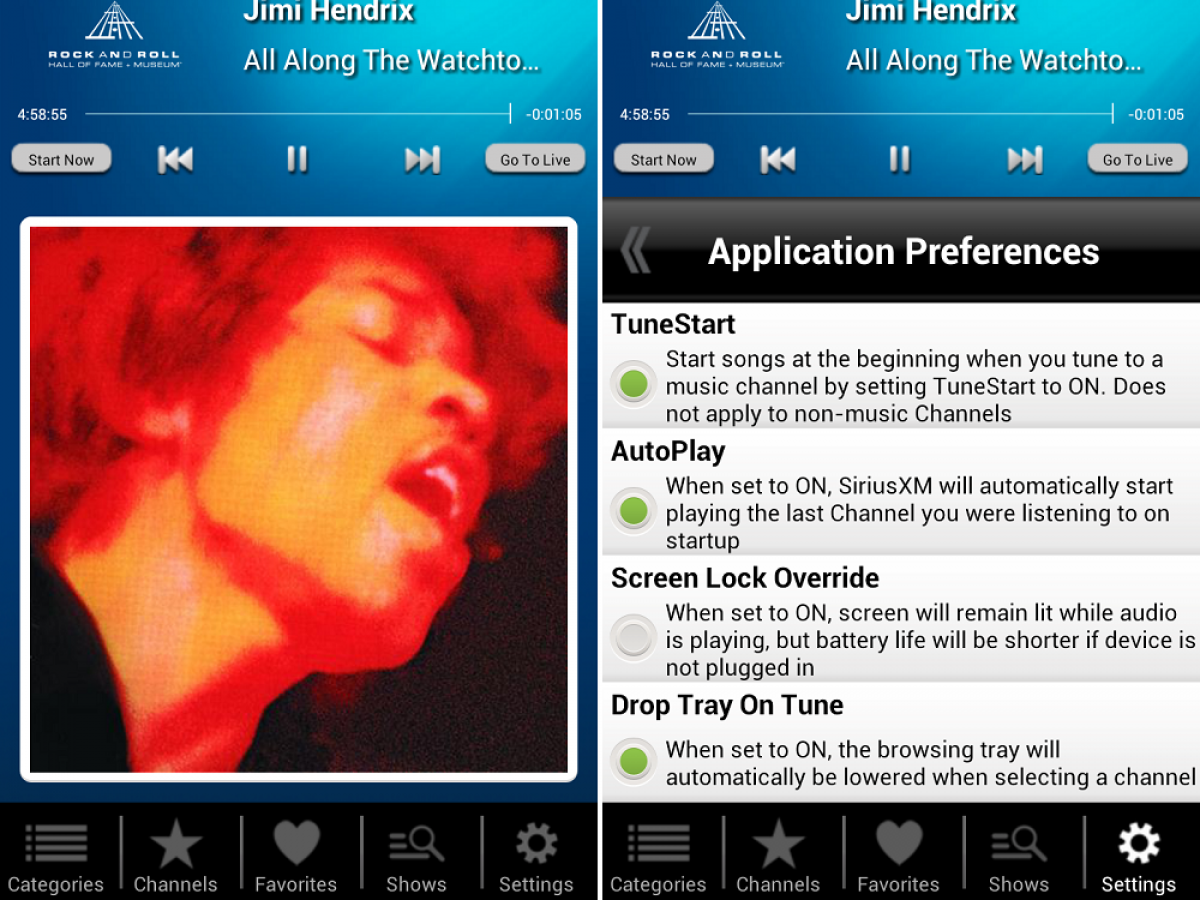Open Categories tab on the album art screen
Screen dimensions: 1200x900
pos(56,856)
